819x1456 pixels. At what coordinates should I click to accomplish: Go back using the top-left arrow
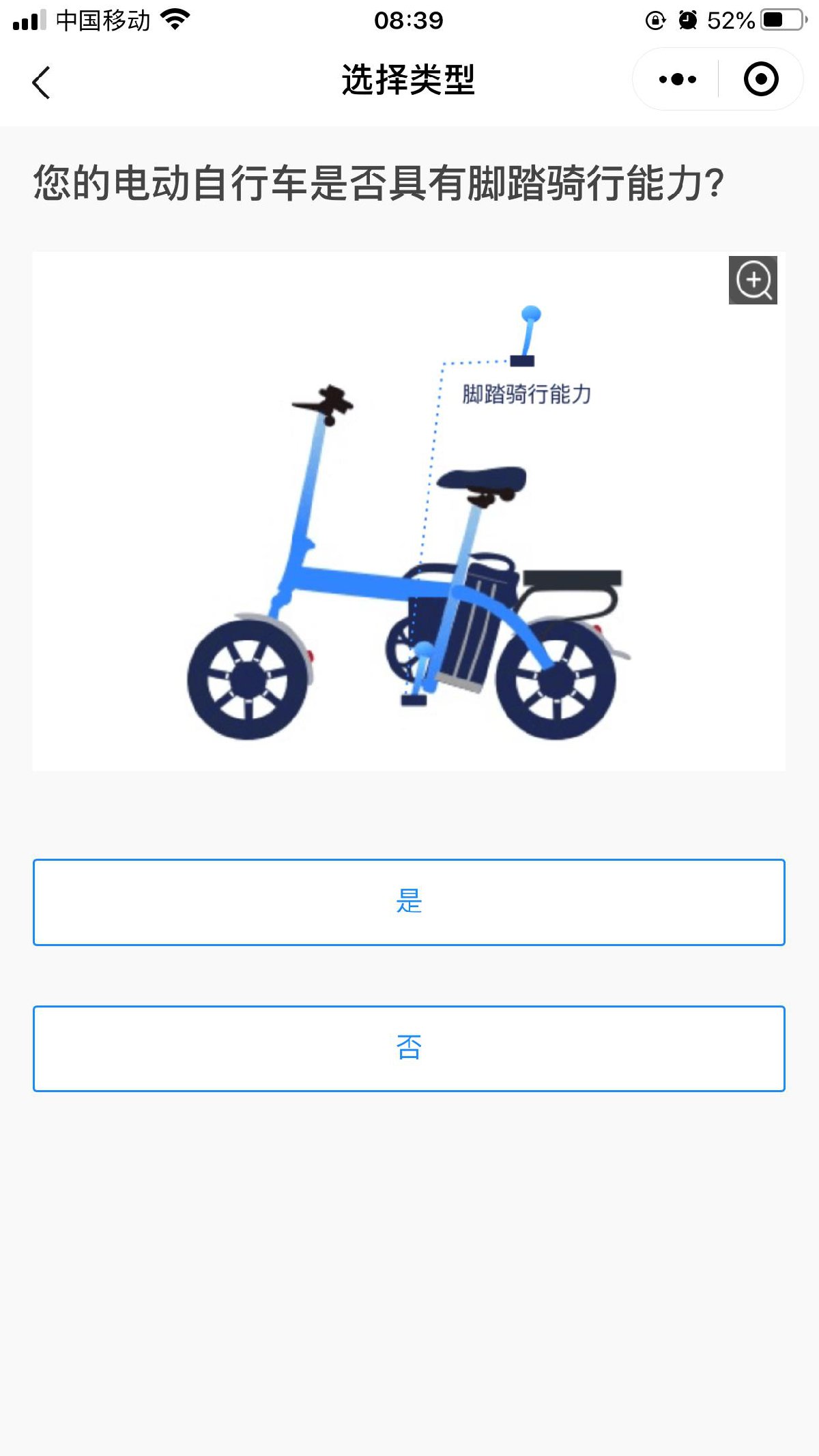[42, 82]
